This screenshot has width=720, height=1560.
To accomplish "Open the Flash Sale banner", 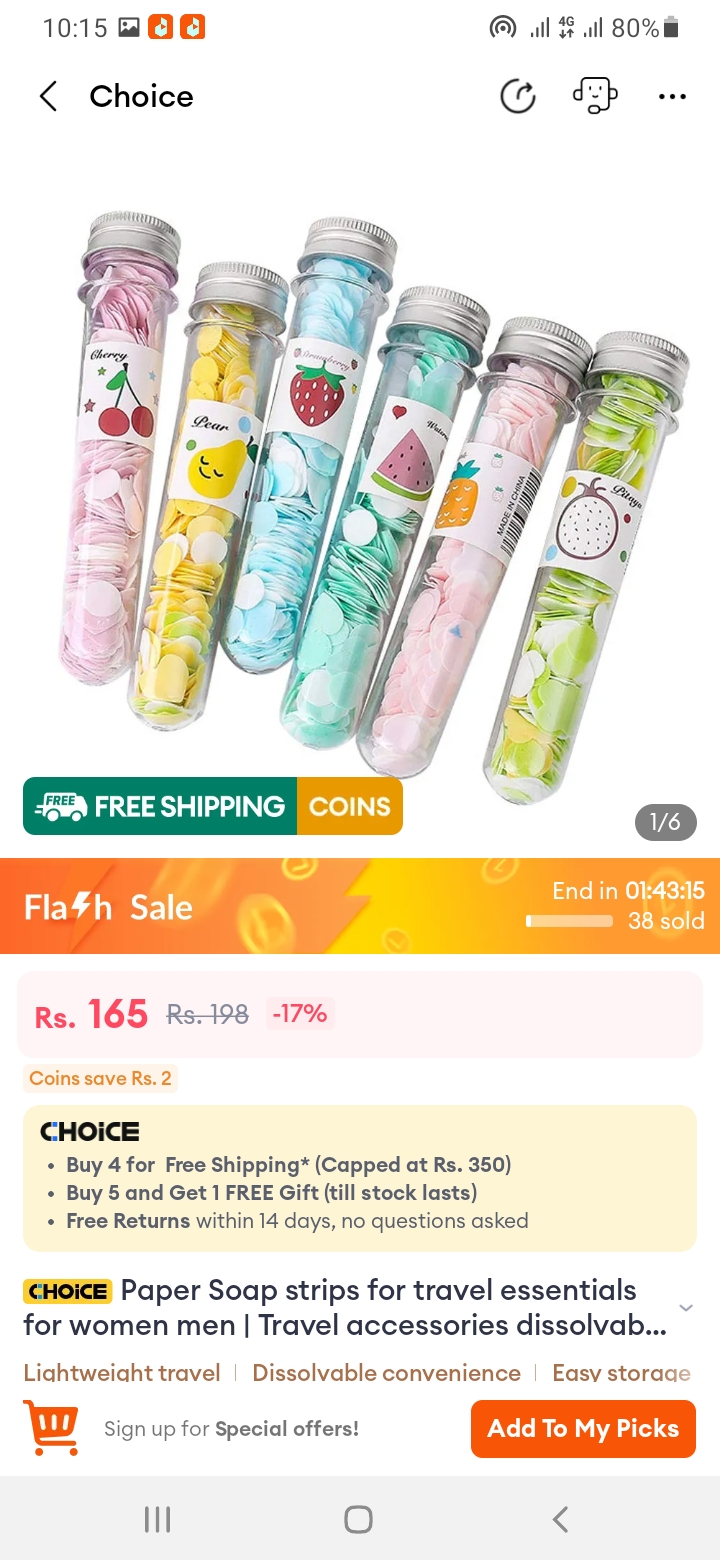I will 360,906.
